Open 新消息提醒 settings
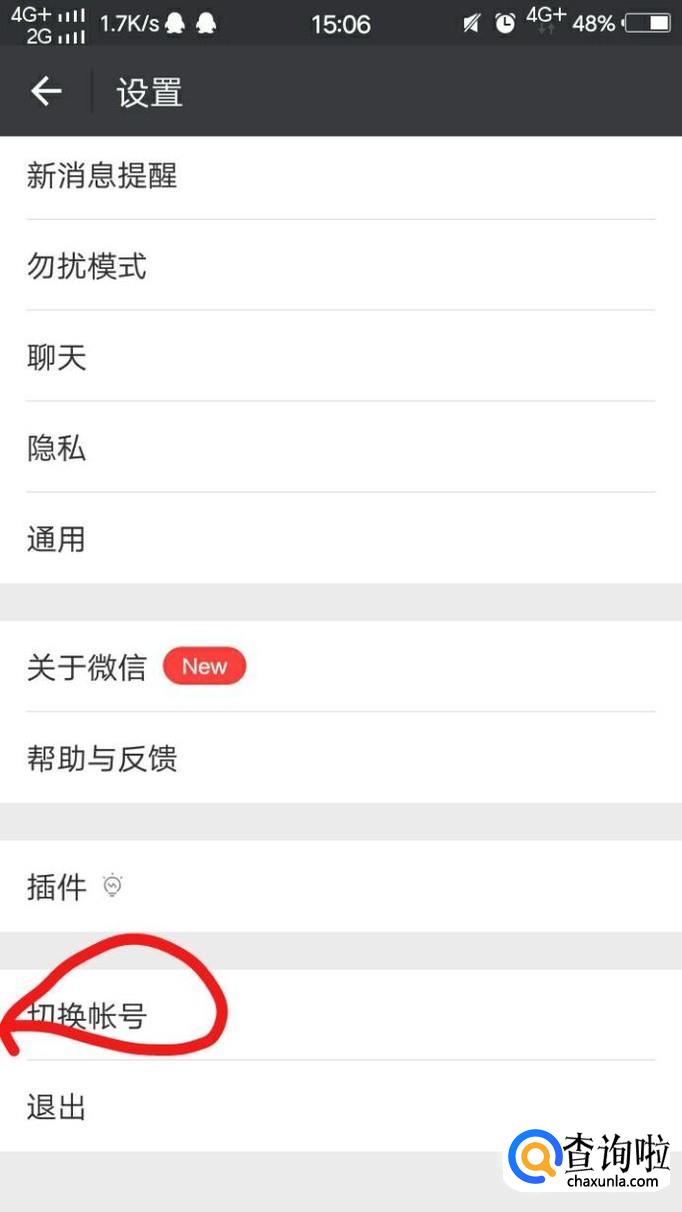682x1212 pixels. tap(340, 177)
